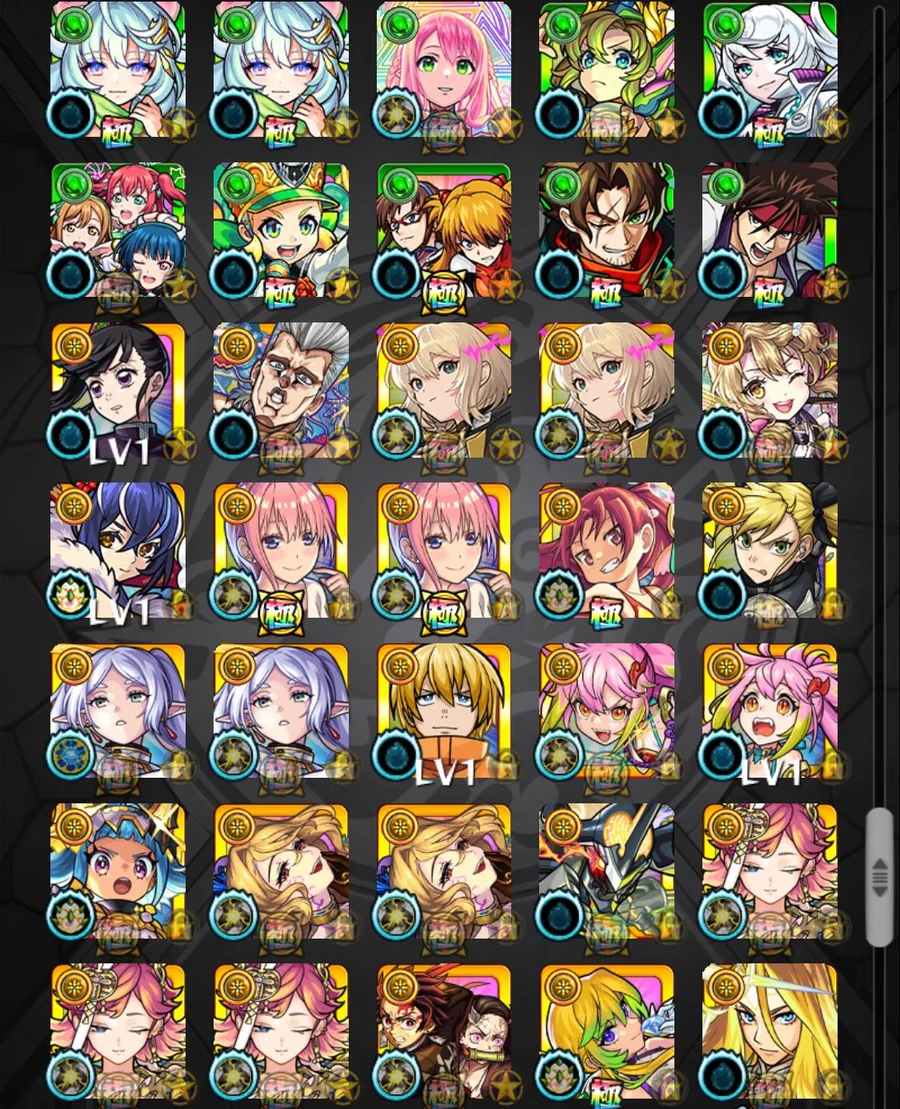The height and width of the screenshot is (1109, 900).
Task: Select the man wearing a red headband
Action: pos(769,231)
